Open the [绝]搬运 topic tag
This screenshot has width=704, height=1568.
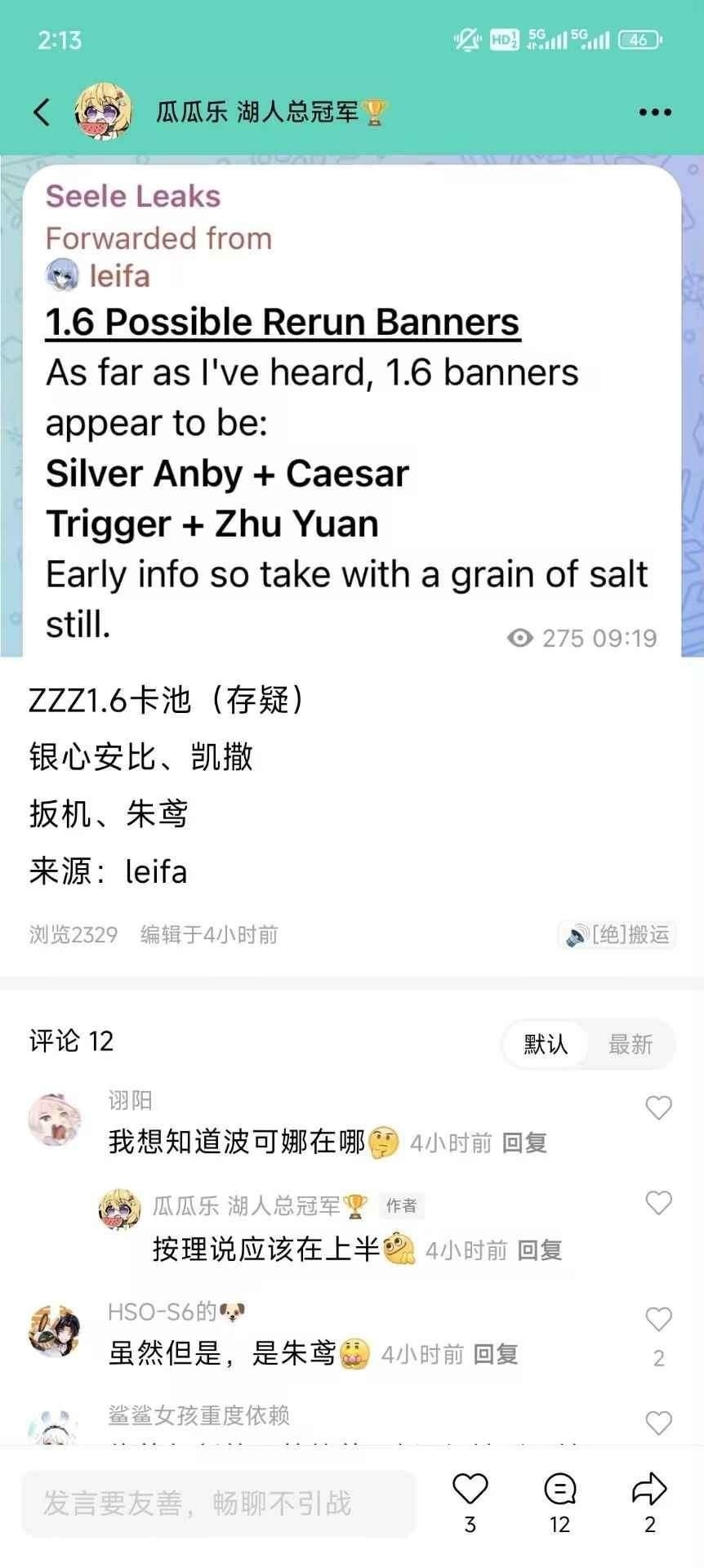618,934
